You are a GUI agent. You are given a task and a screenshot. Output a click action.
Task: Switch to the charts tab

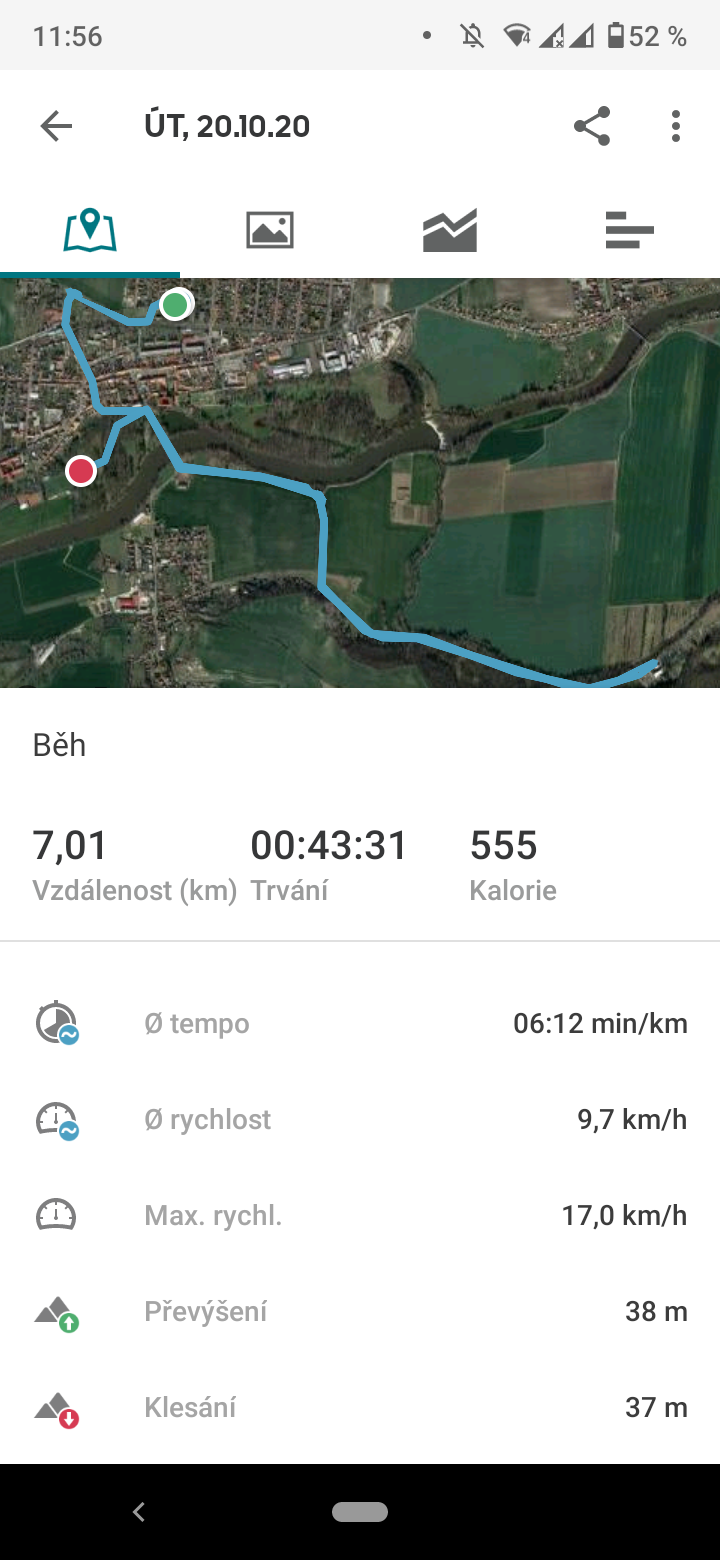pyautogui.click(x=450, y=230)
